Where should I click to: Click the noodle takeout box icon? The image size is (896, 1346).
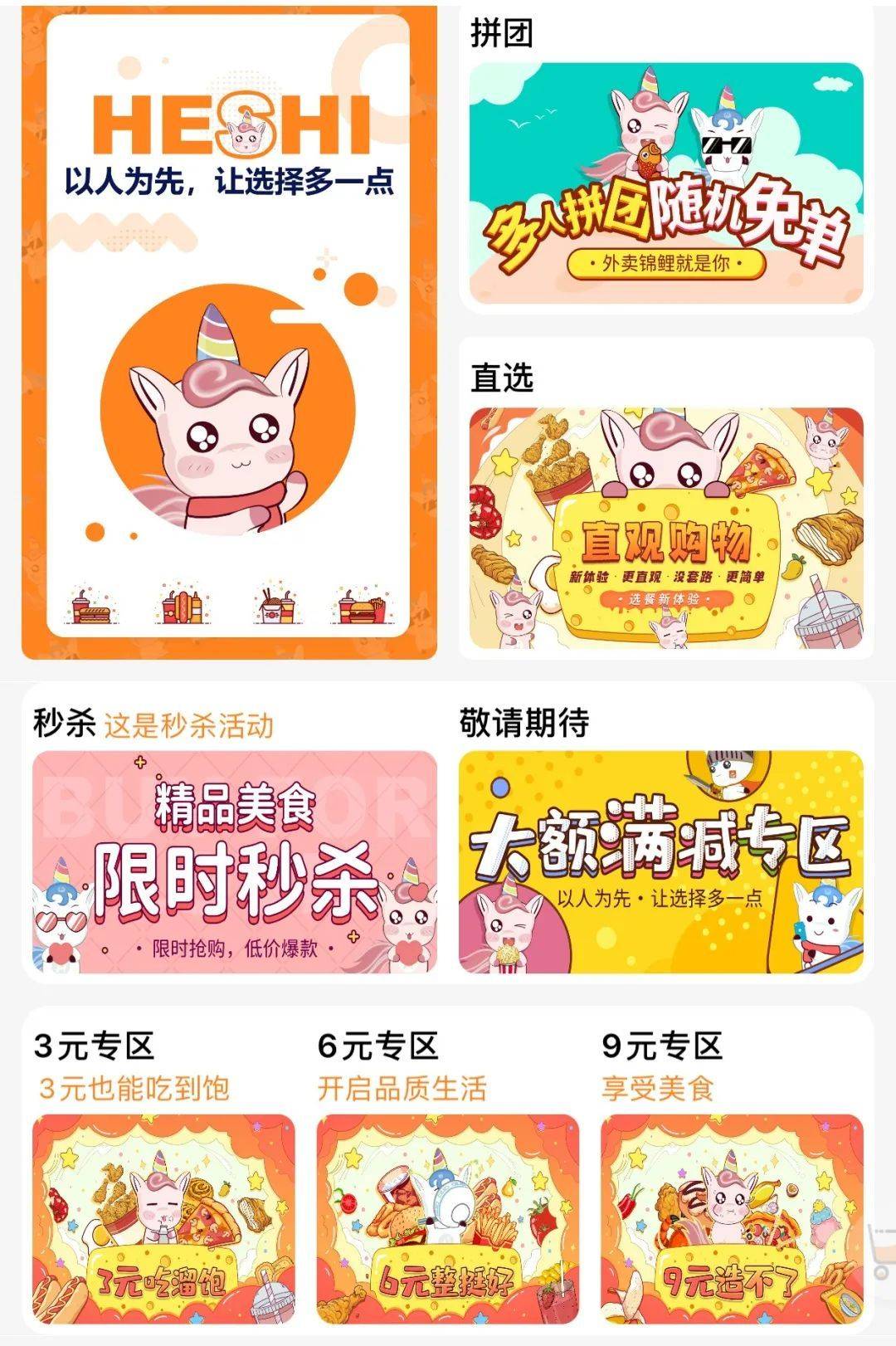pos(274,608)
